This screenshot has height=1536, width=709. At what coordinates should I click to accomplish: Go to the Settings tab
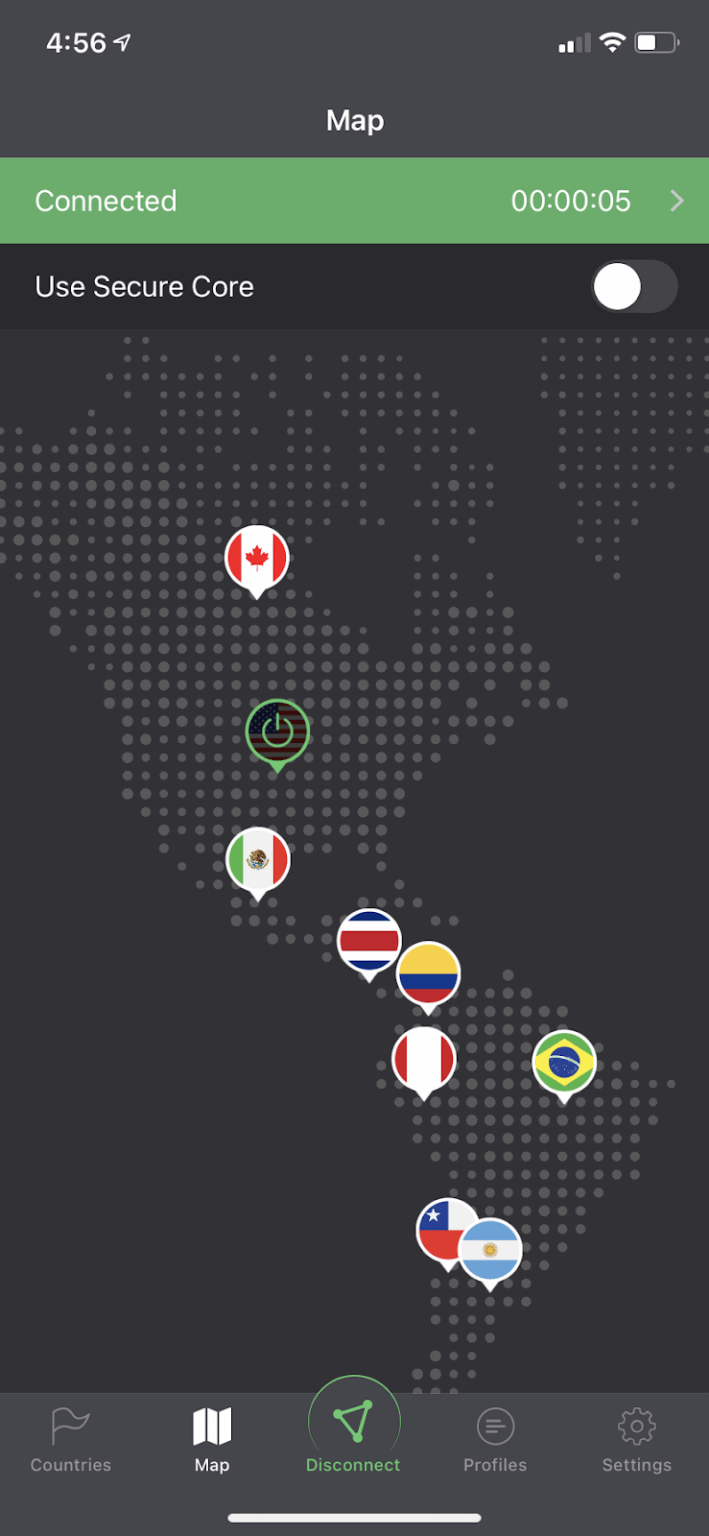[x=636, y=1440]
